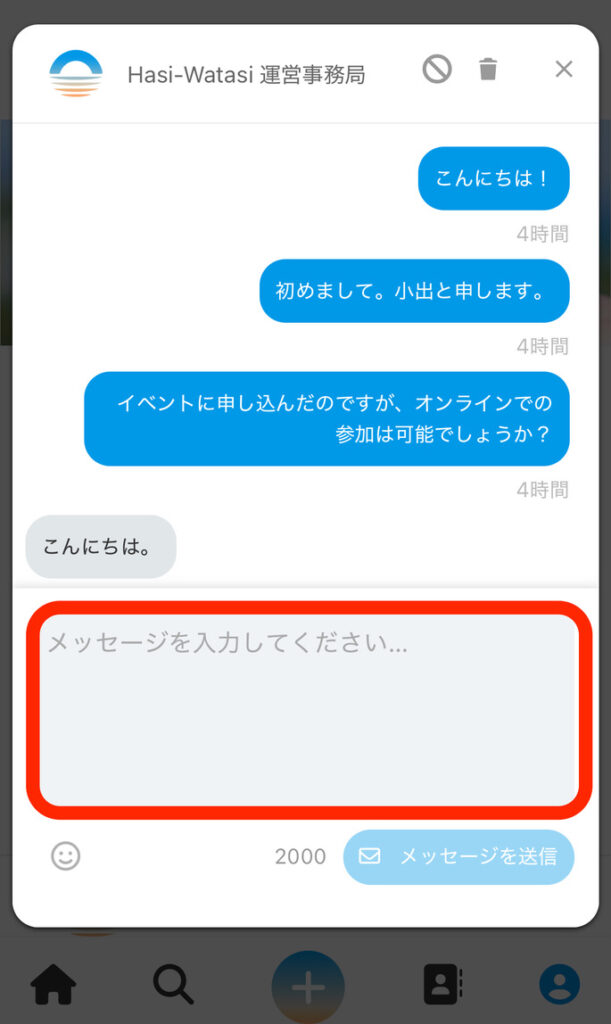
Task: Block Hasi-Watasi 運営事務局 via the block icon
Action: click(437, 69)
